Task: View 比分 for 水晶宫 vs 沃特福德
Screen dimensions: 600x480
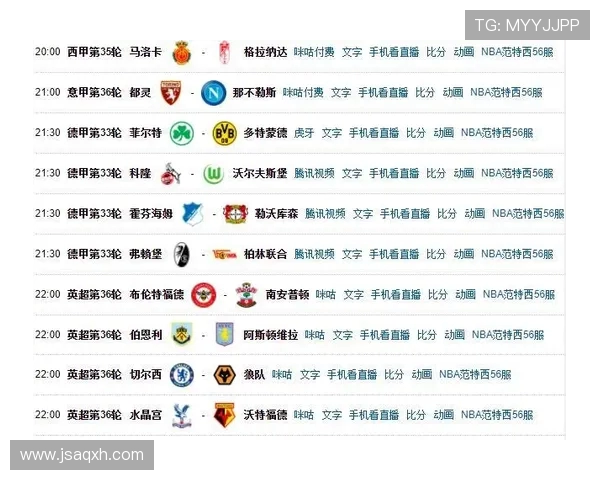Action: coord(414,415)
